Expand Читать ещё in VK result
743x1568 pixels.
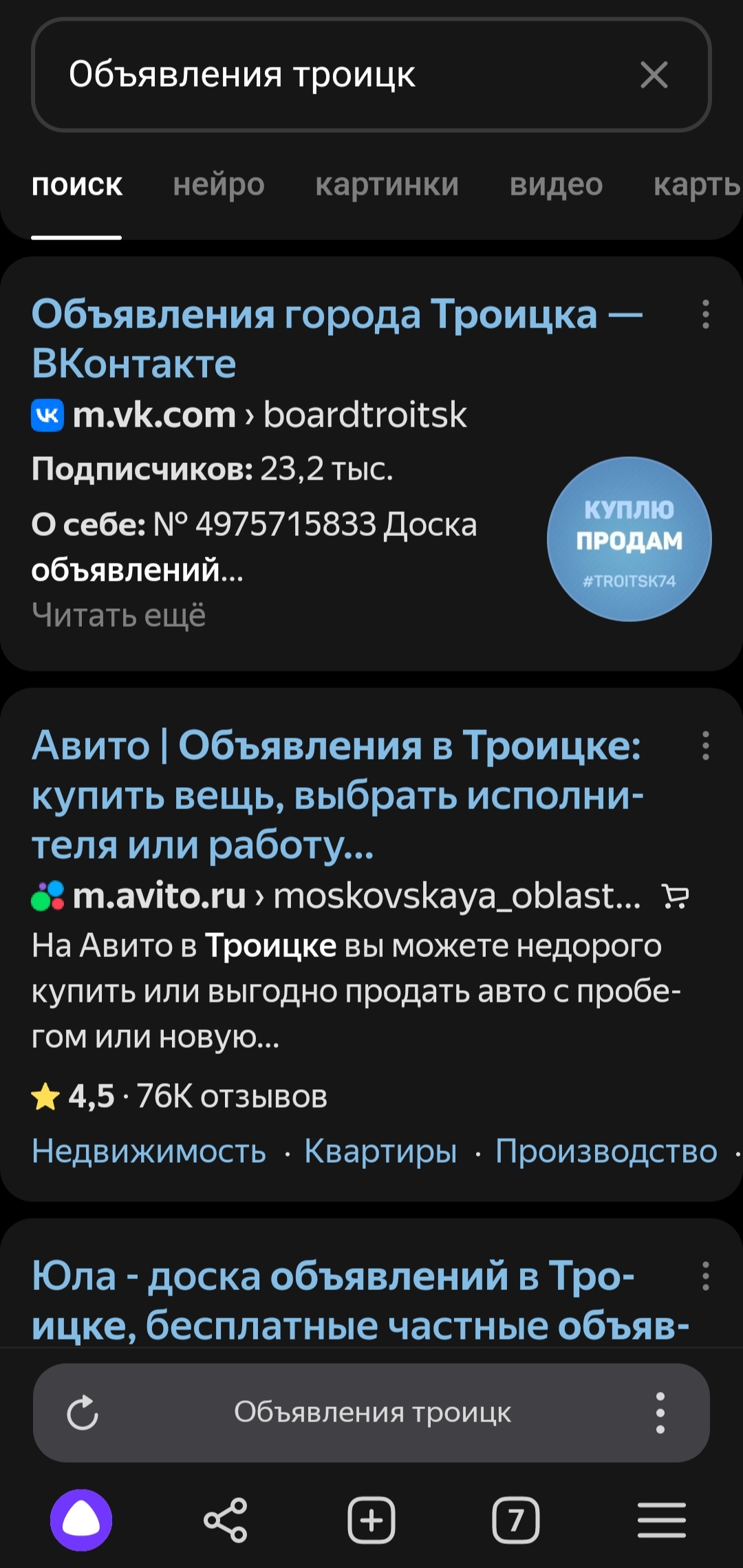(118, 615)
